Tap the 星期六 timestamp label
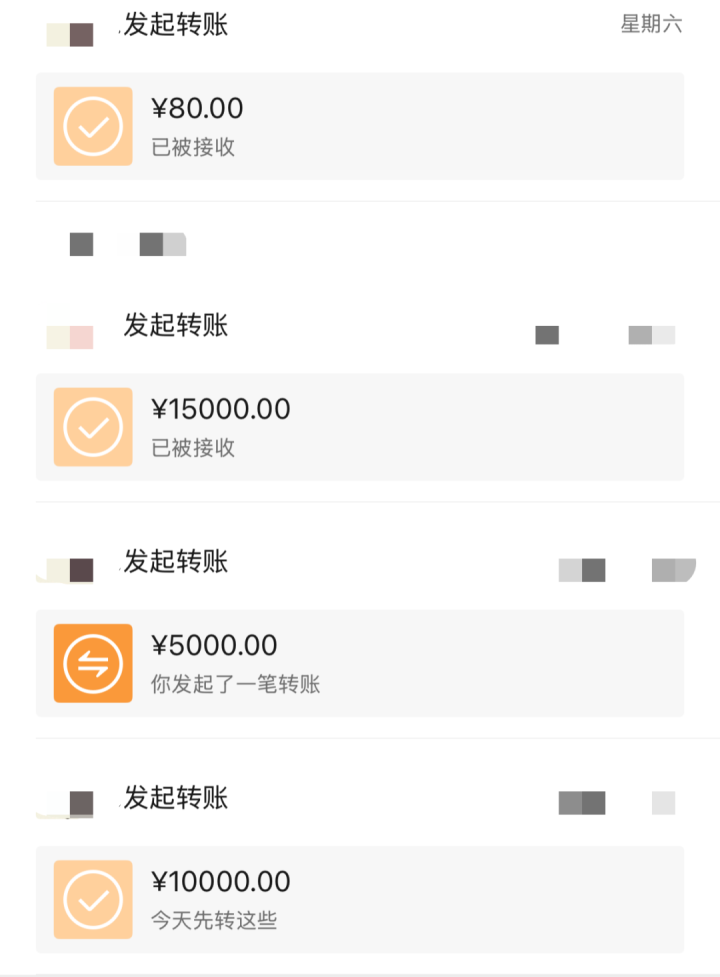The height and width of the screenshot is (977, 720). click(x=651, y=25)
